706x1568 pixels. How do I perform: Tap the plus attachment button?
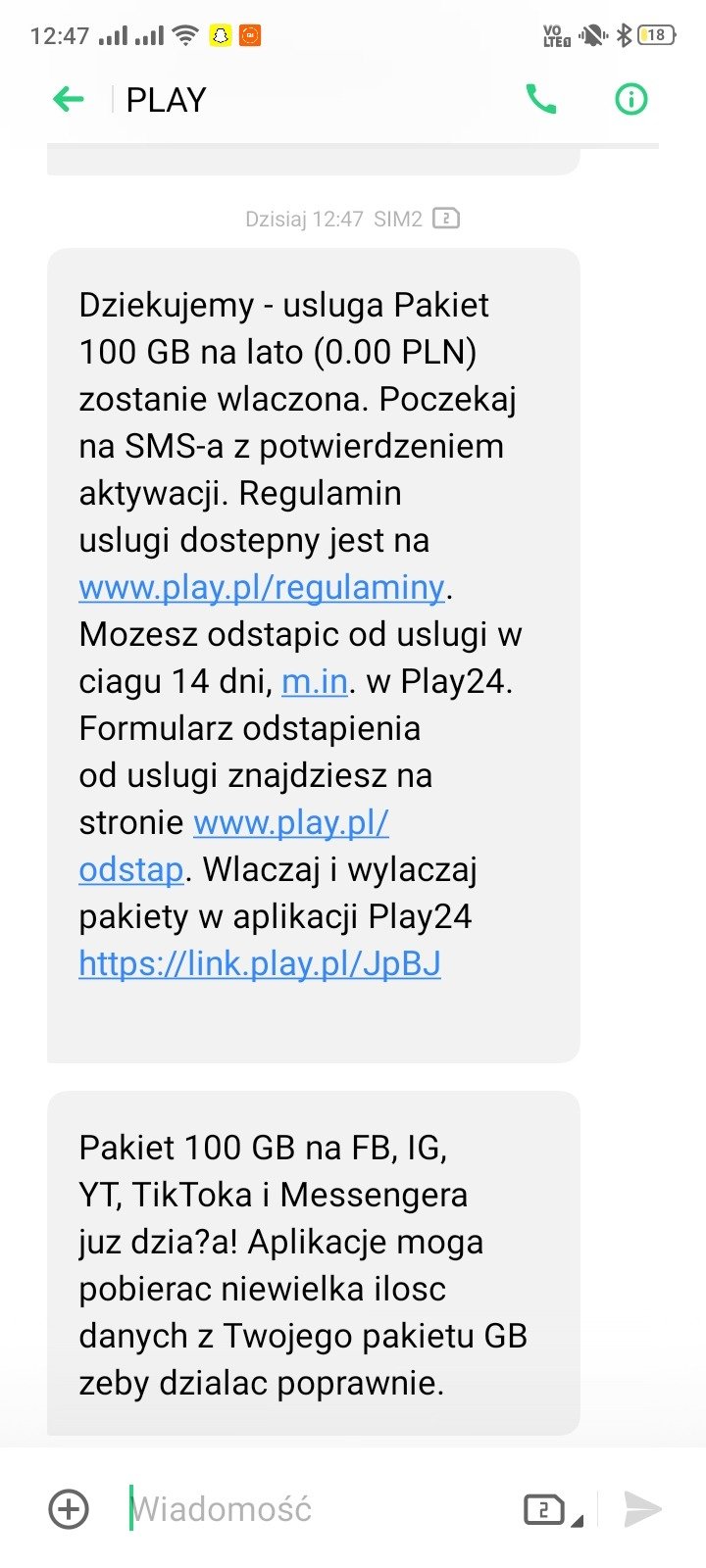69,1509
